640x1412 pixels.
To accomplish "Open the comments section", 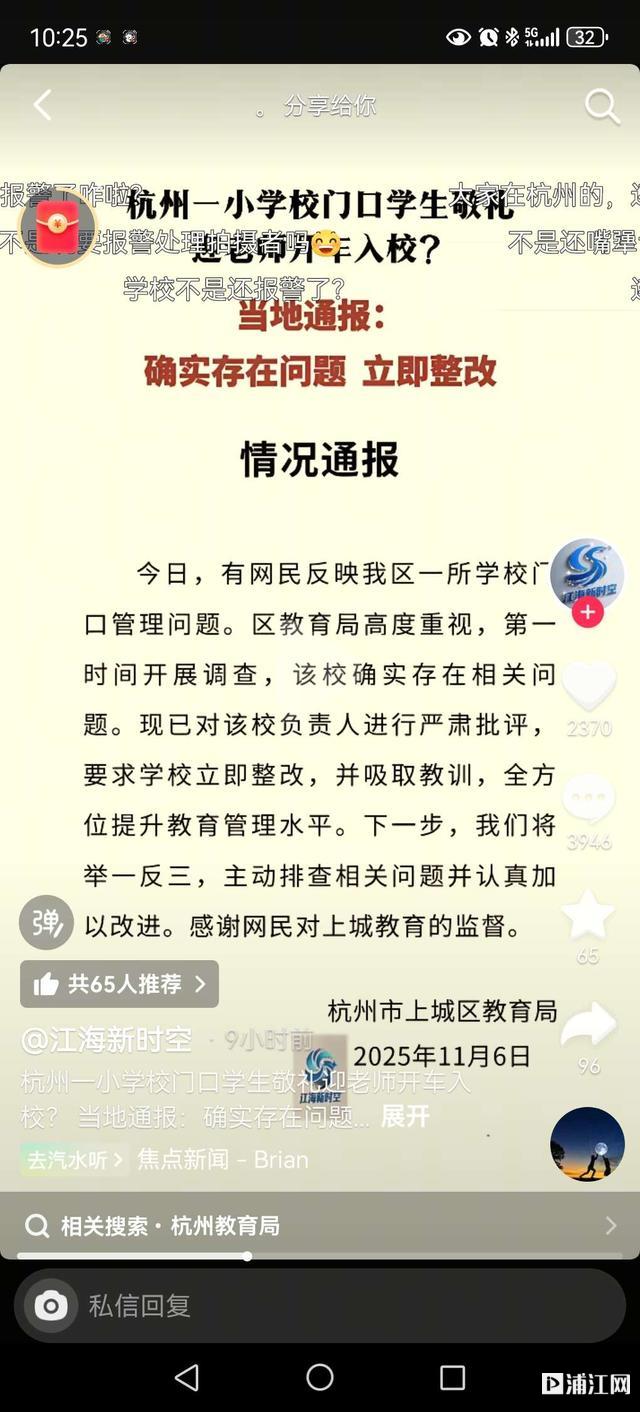I will (x=588, y=799).
